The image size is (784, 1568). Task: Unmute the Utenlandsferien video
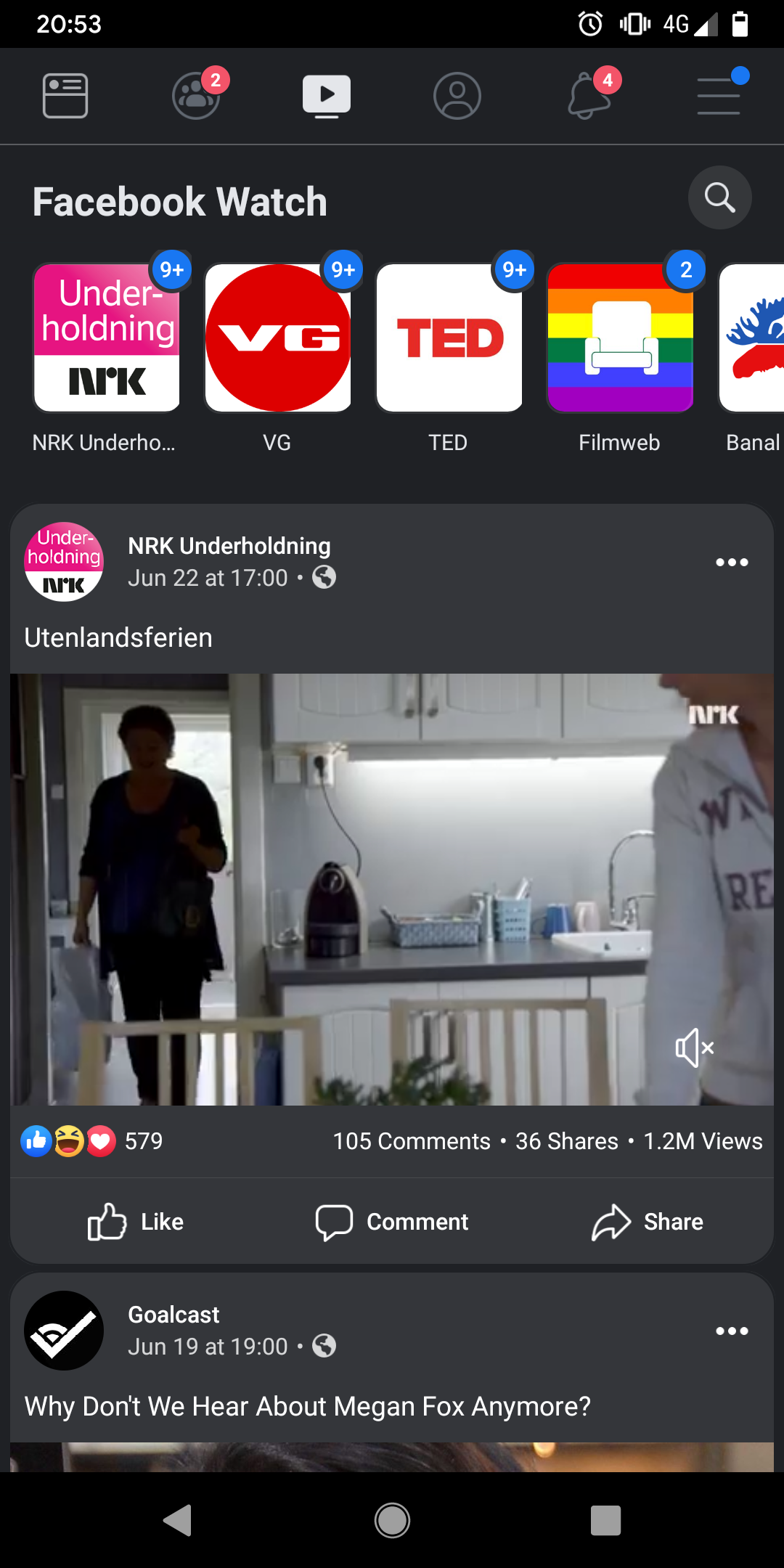(695, 1048)
